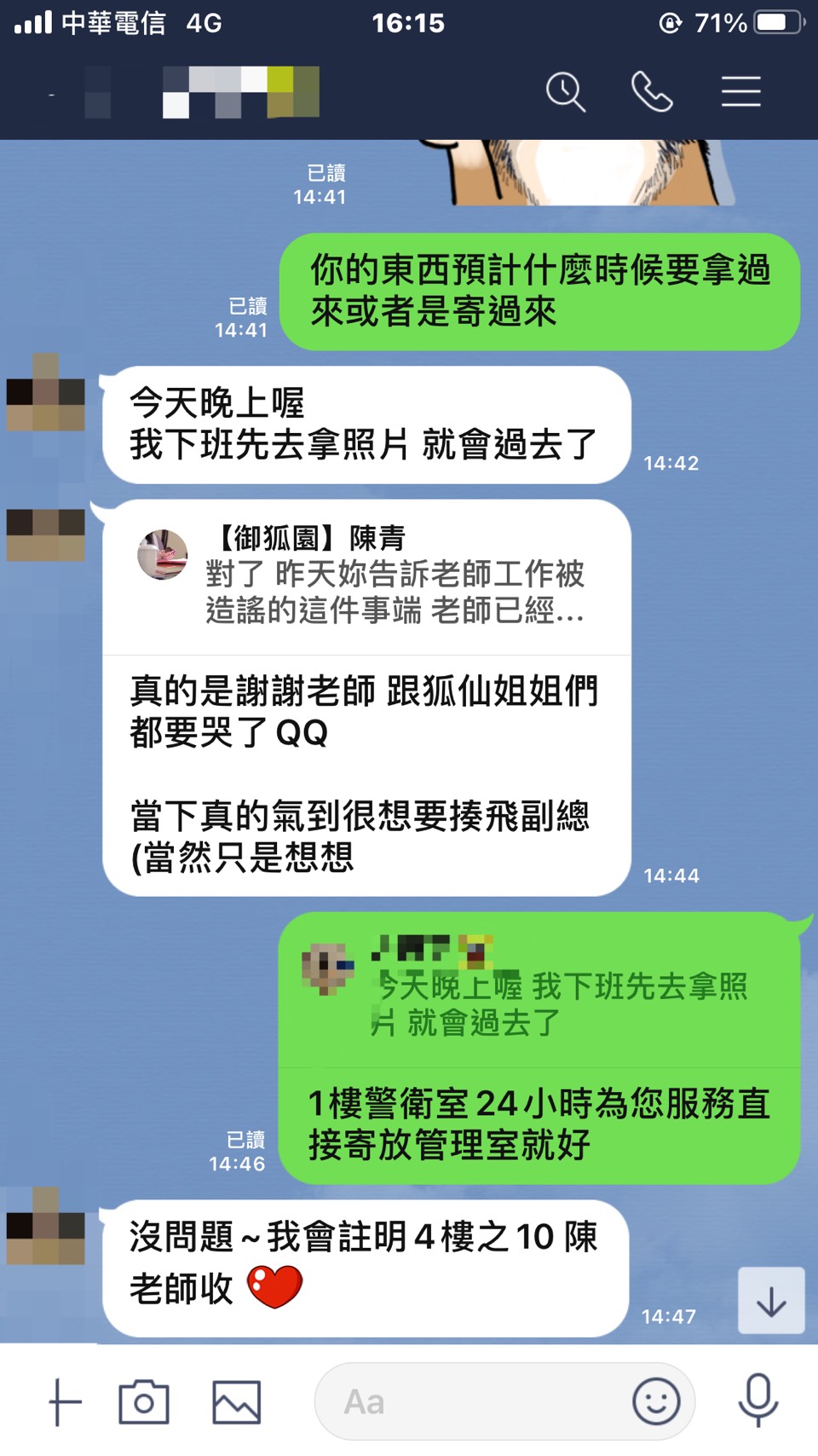The image size is (818, 1456).
Task: Start a voice call
Action: point(652,92)
